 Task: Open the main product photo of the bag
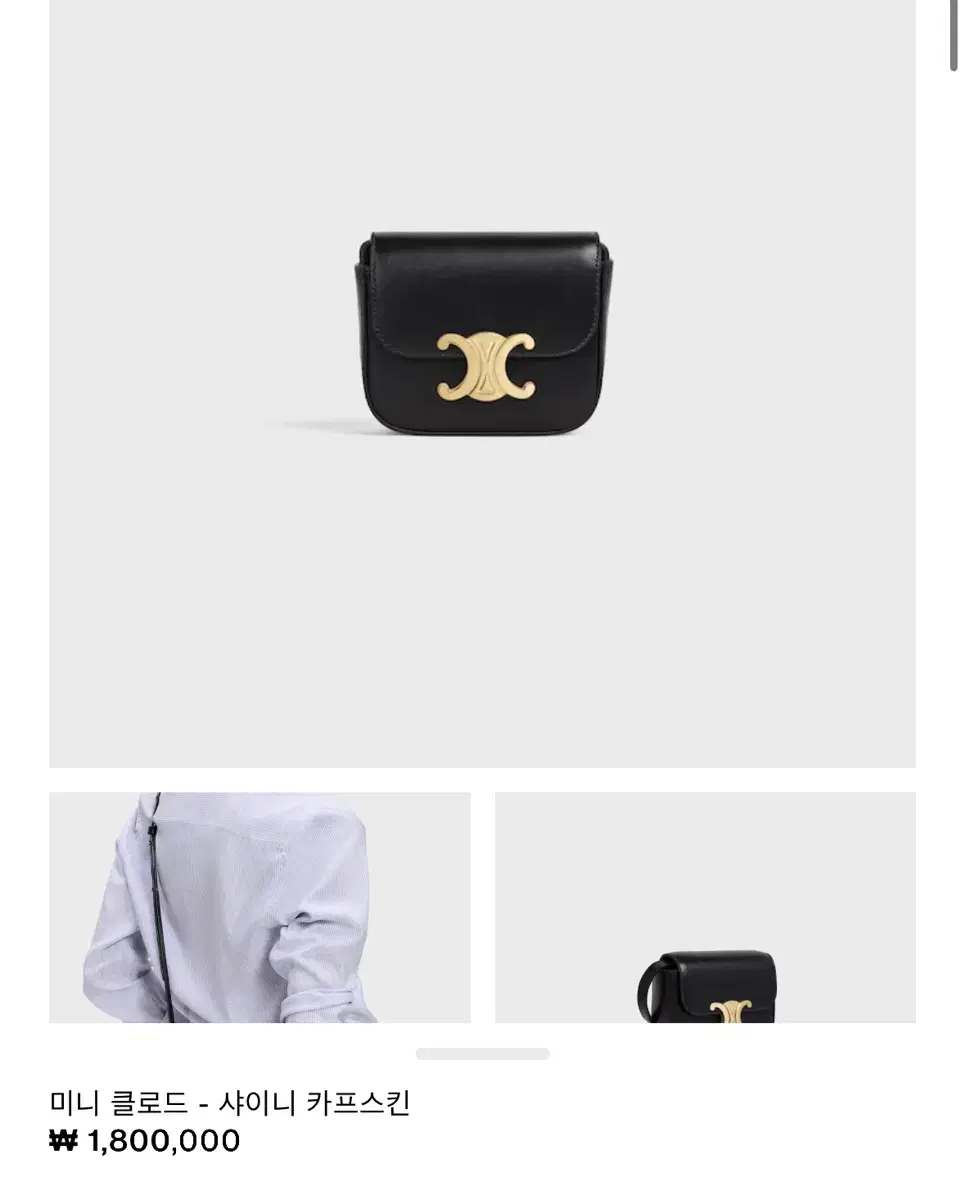(482, 330)
